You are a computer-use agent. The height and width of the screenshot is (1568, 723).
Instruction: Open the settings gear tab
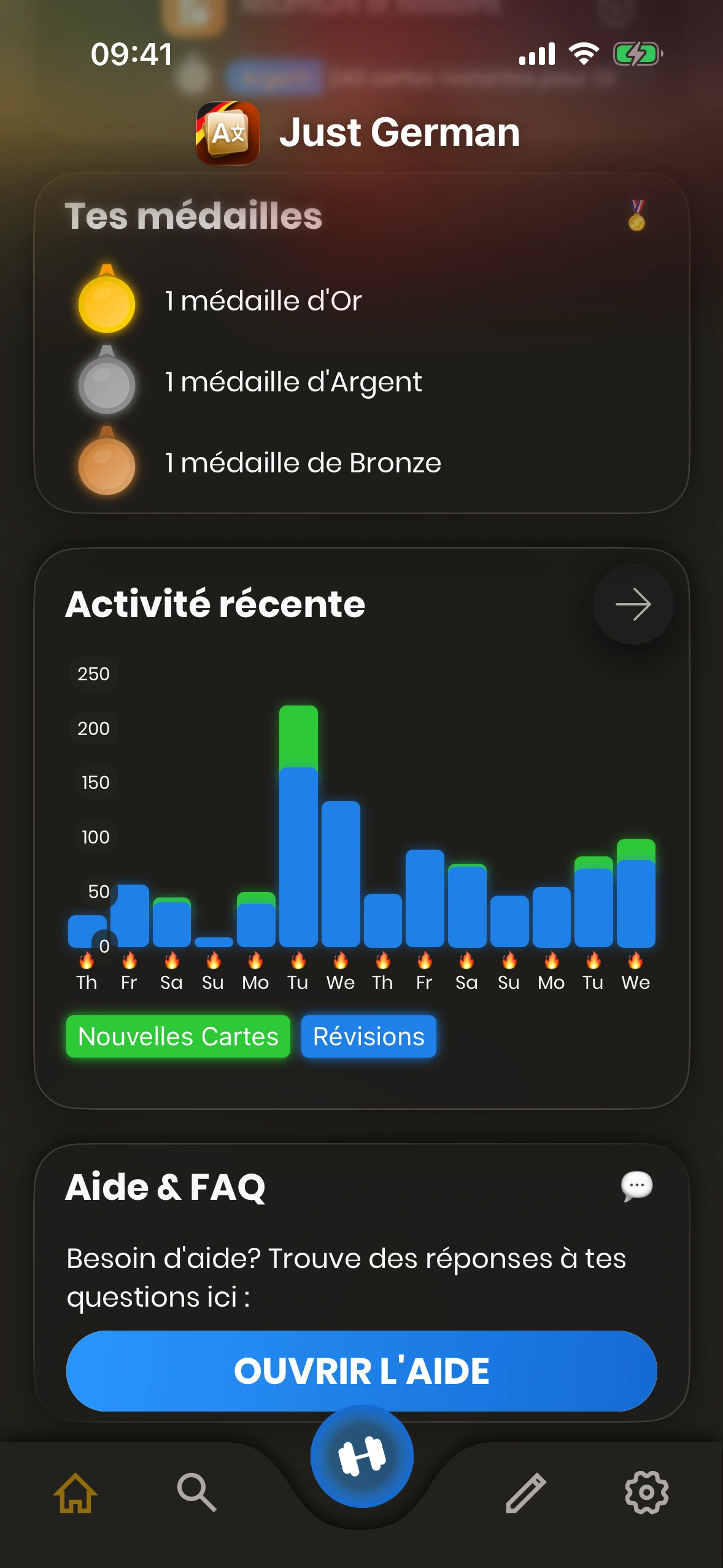pos(646,1493)
